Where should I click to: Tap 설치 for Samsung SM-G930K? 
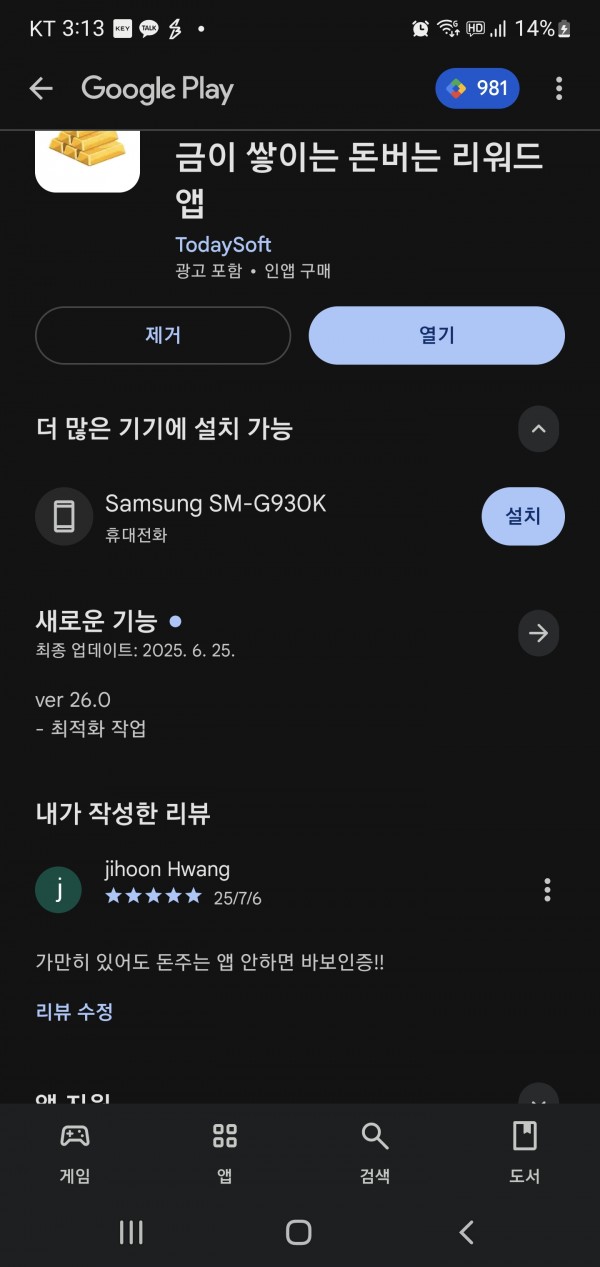pos(523,516)
